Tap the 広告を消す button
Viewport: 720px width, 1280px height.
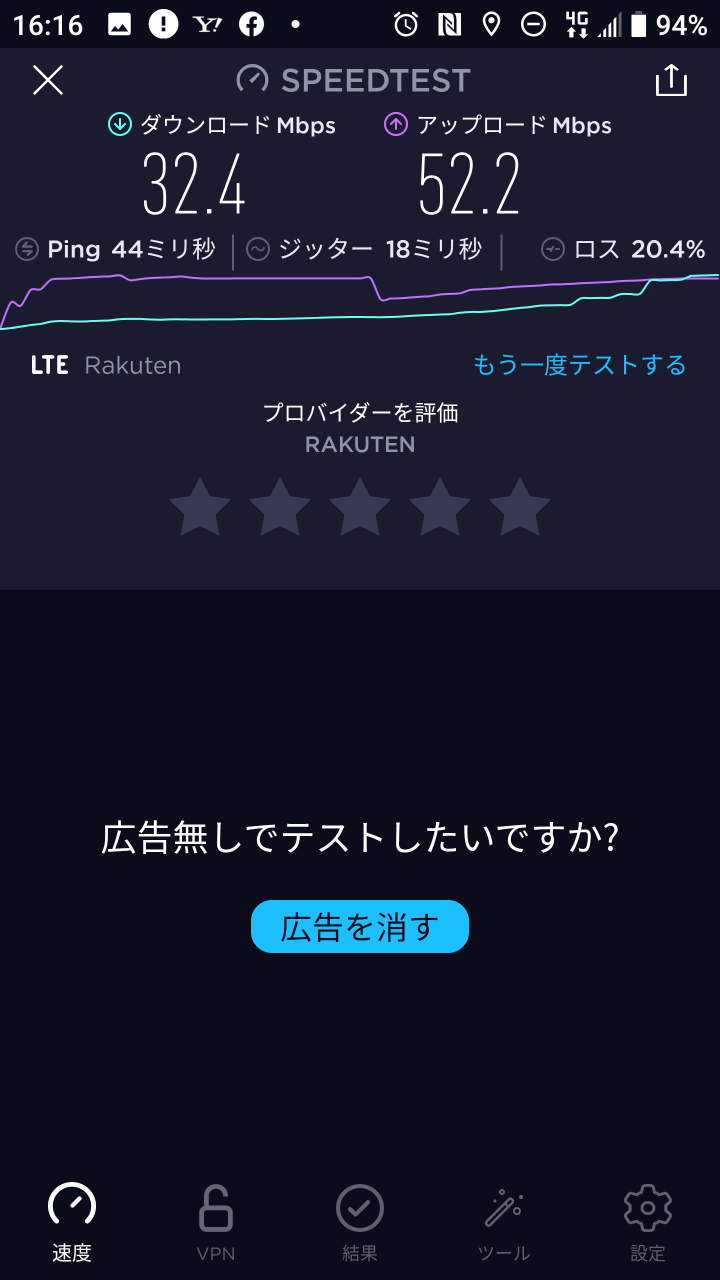pos(360,926)
